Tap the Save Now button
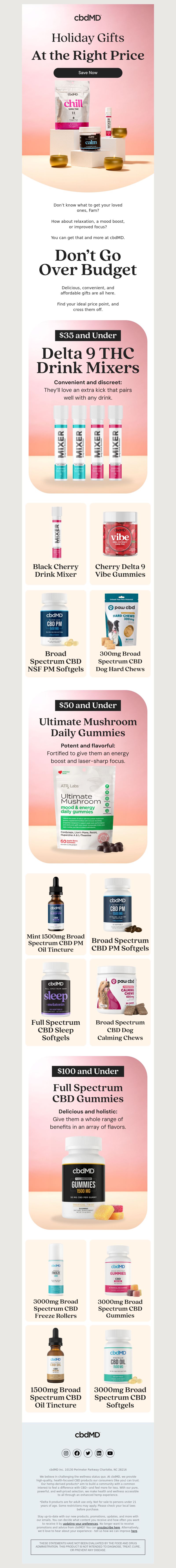Image resolution: width=176 pixels, height=1568 pixels. [88, 72]
